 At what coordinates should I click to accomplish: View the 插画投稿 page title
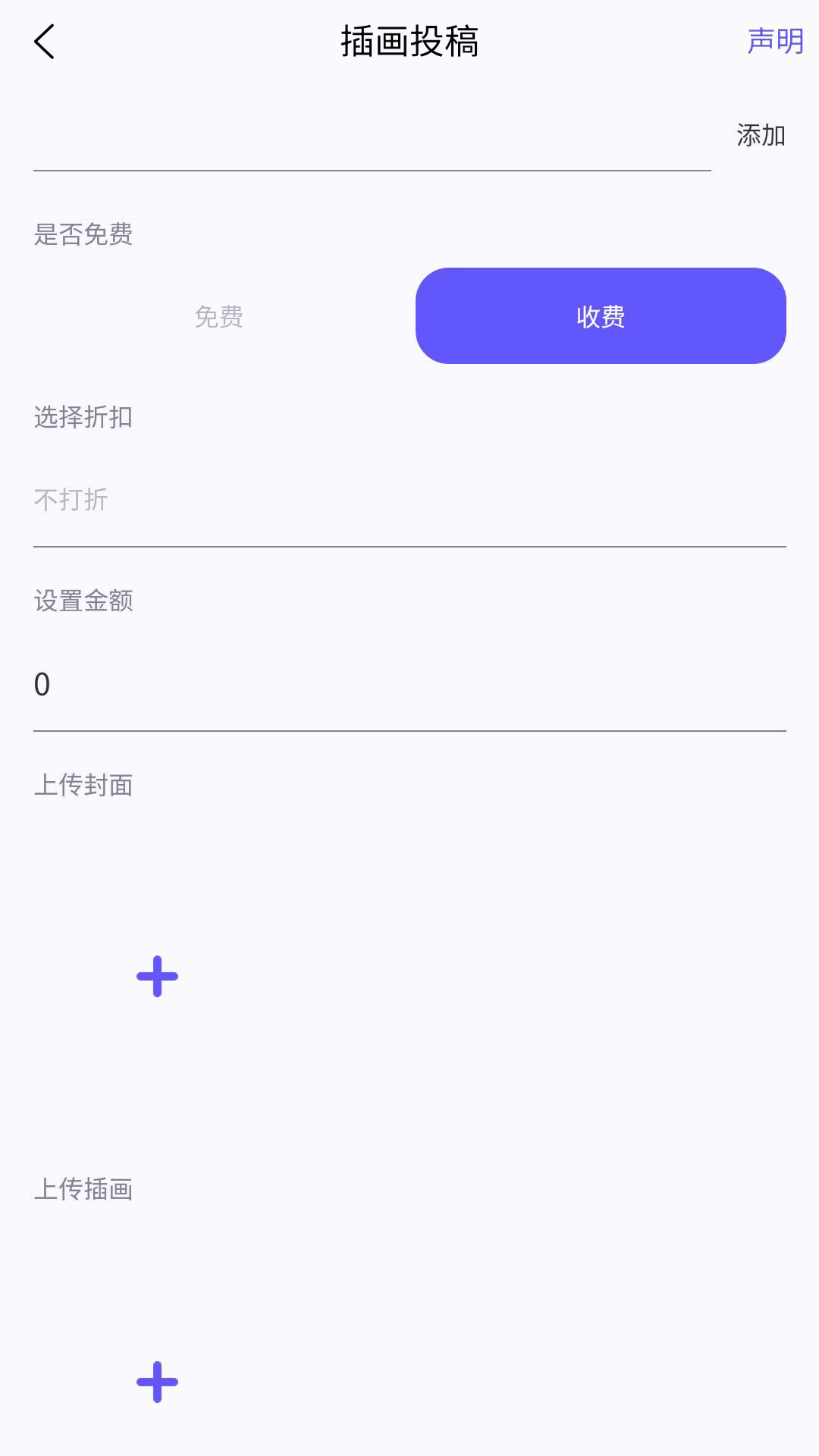409,42
